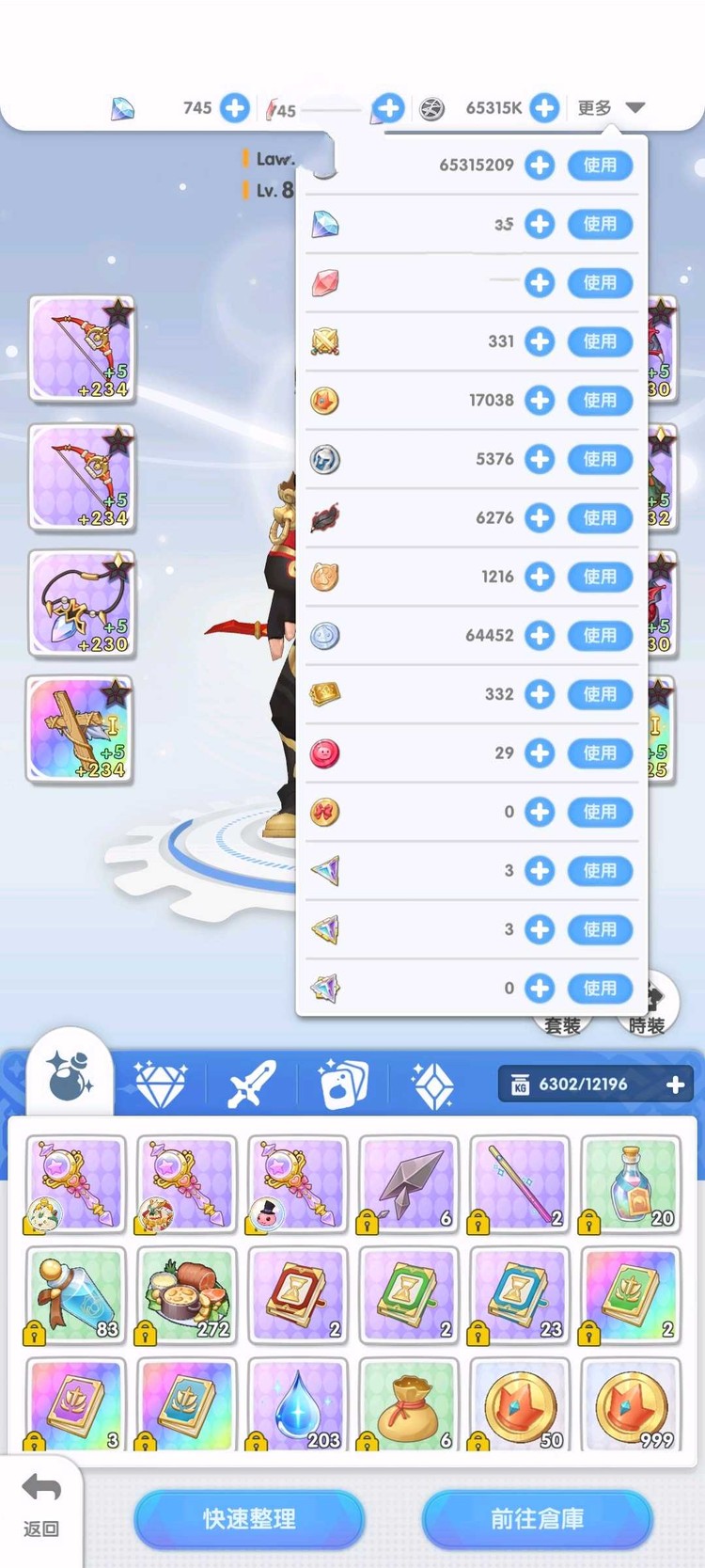Screen dimensions: 705x1568
Task: Switch to the sword equipment tab
Action: click(252, 1084)
